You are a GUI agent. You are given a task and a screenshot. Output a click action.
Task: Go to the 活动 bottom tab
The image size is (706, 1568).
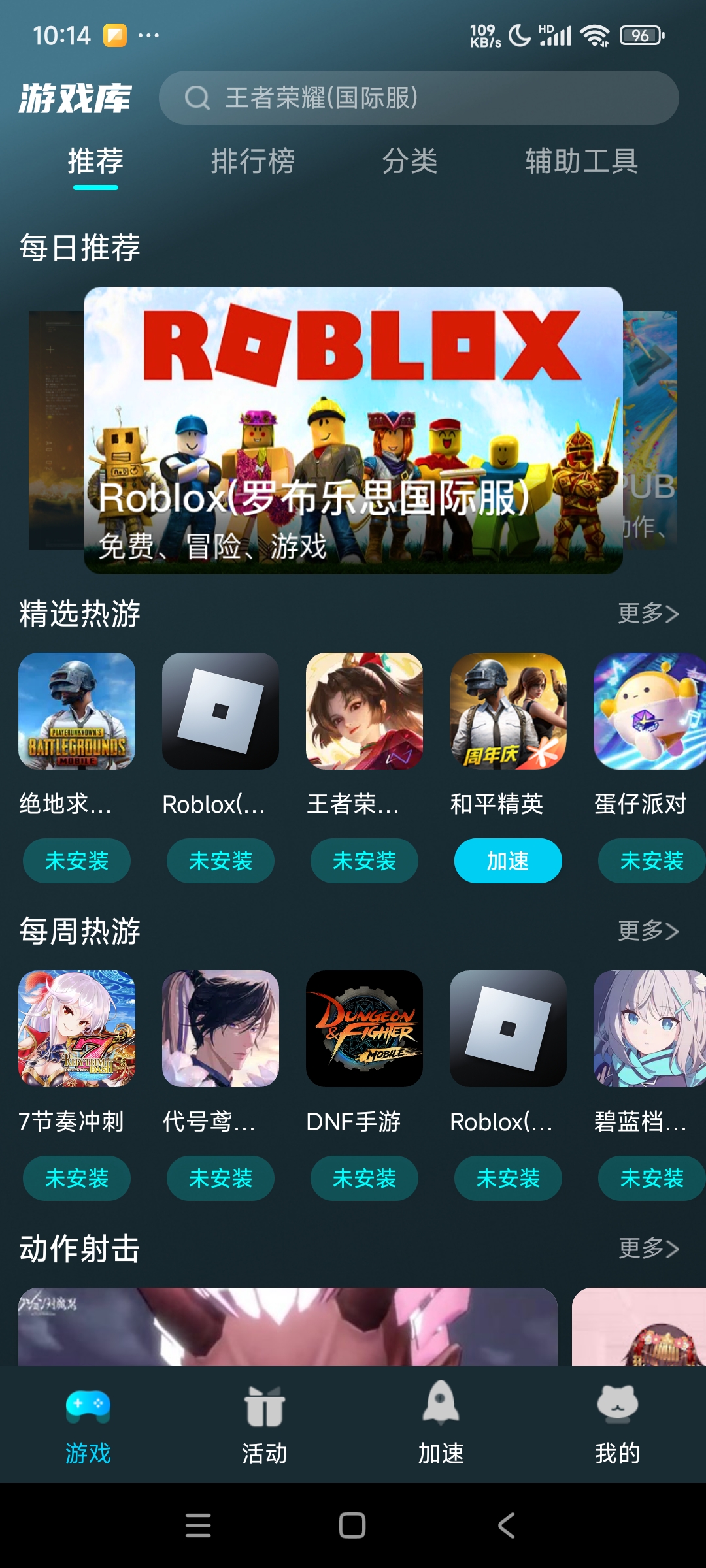[x=265, y=1424]
